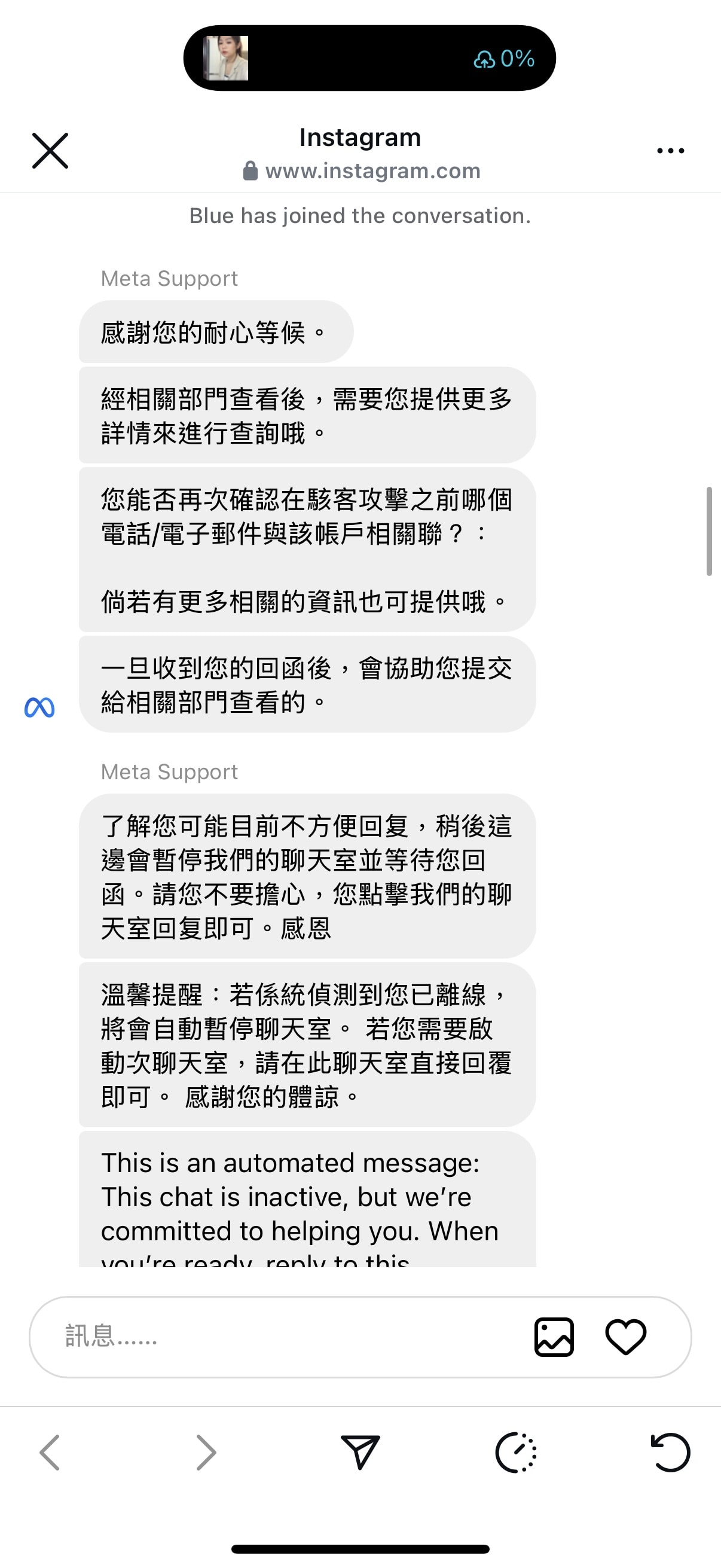Screen dimensions: 721x1568
Task: Go forward to the next page
Action: click(x=206, y=1453)
